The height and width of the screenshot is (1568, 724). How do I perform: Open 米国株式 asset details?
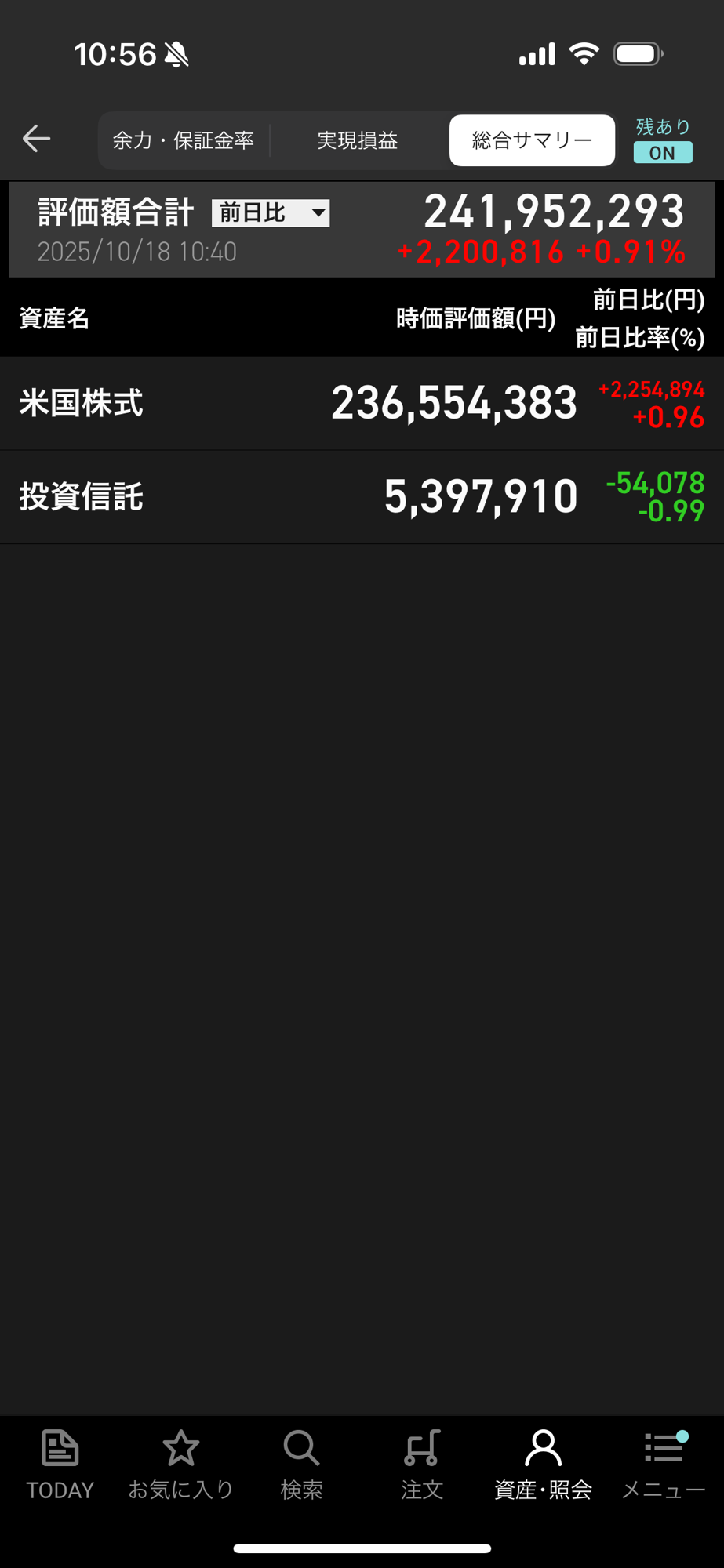[x=361, y=403]
